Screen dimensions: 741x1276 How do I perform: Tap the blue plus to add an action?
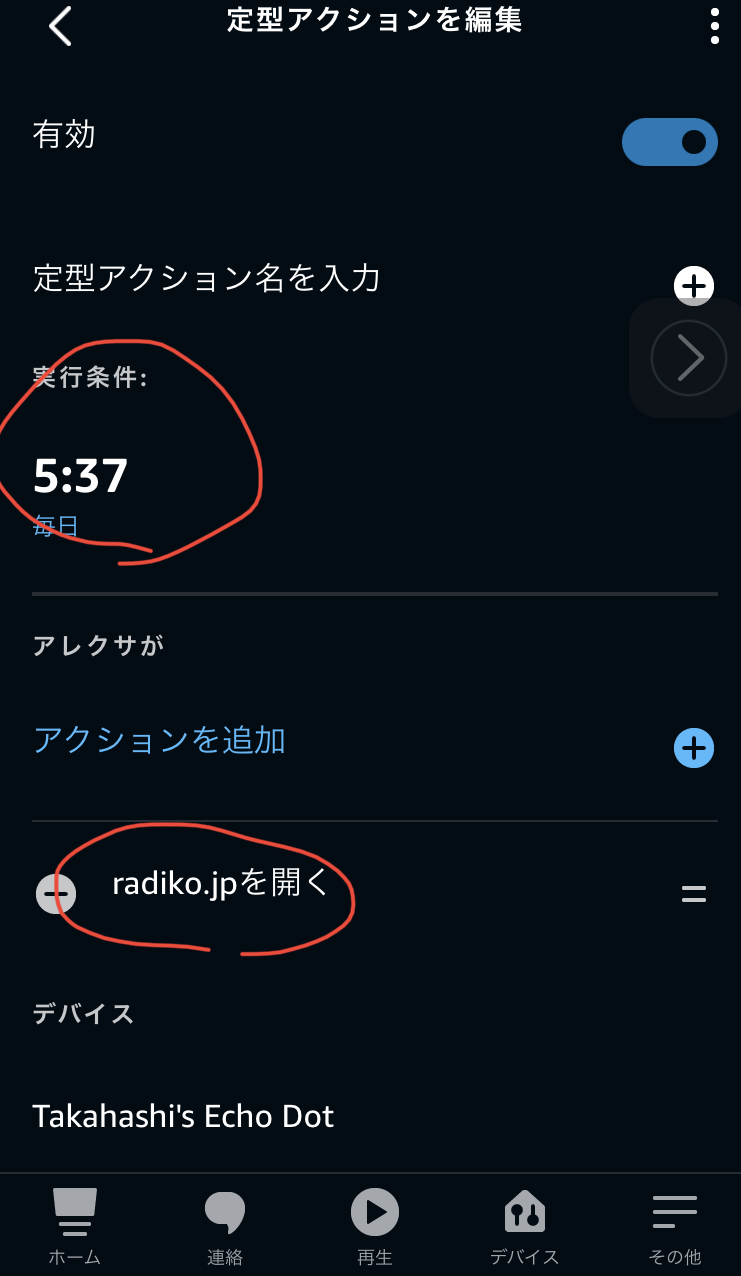pyautogui.click(x=694, y=748)
